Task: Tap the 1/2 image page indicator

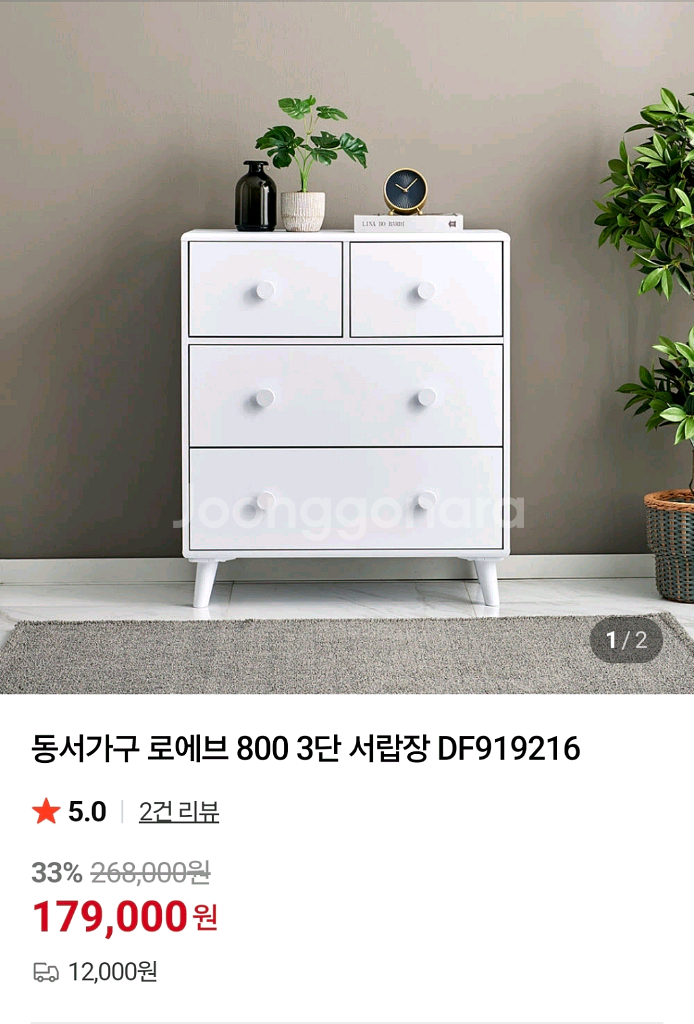Action: pyautogui.click(x=627, y=641)
